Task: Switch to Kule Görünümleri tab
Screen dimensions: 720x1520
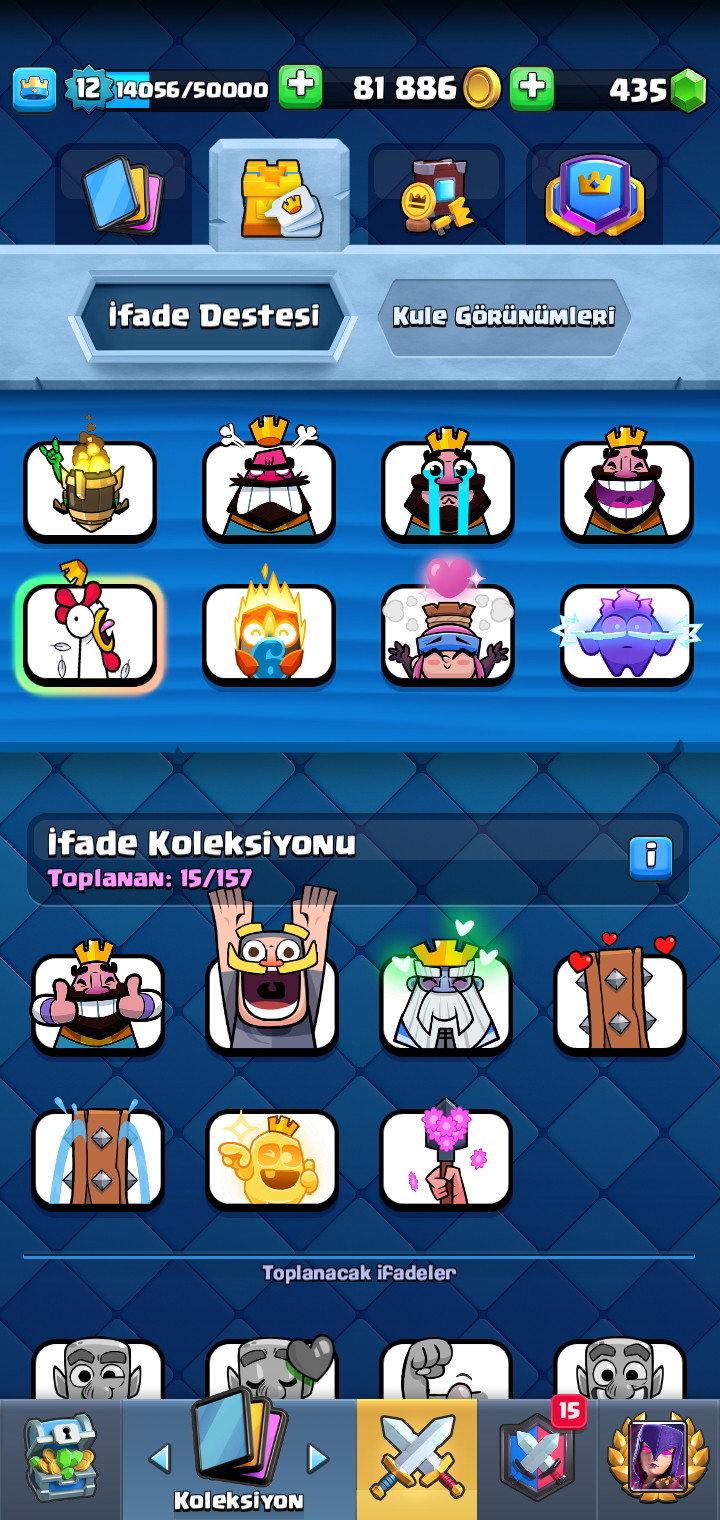Action: point(503,317)
